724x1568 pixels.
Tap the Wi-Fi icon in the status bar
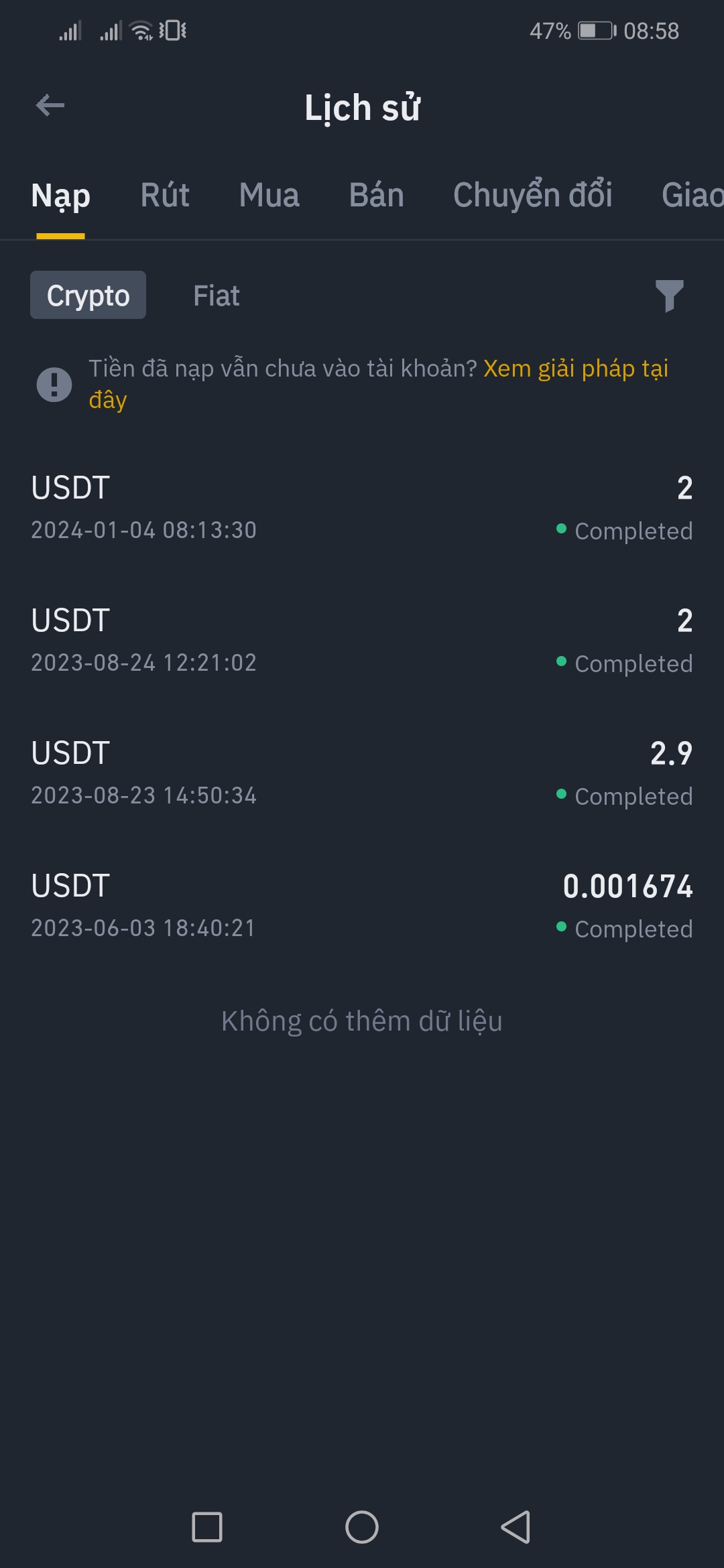click(x=139, y=29)
